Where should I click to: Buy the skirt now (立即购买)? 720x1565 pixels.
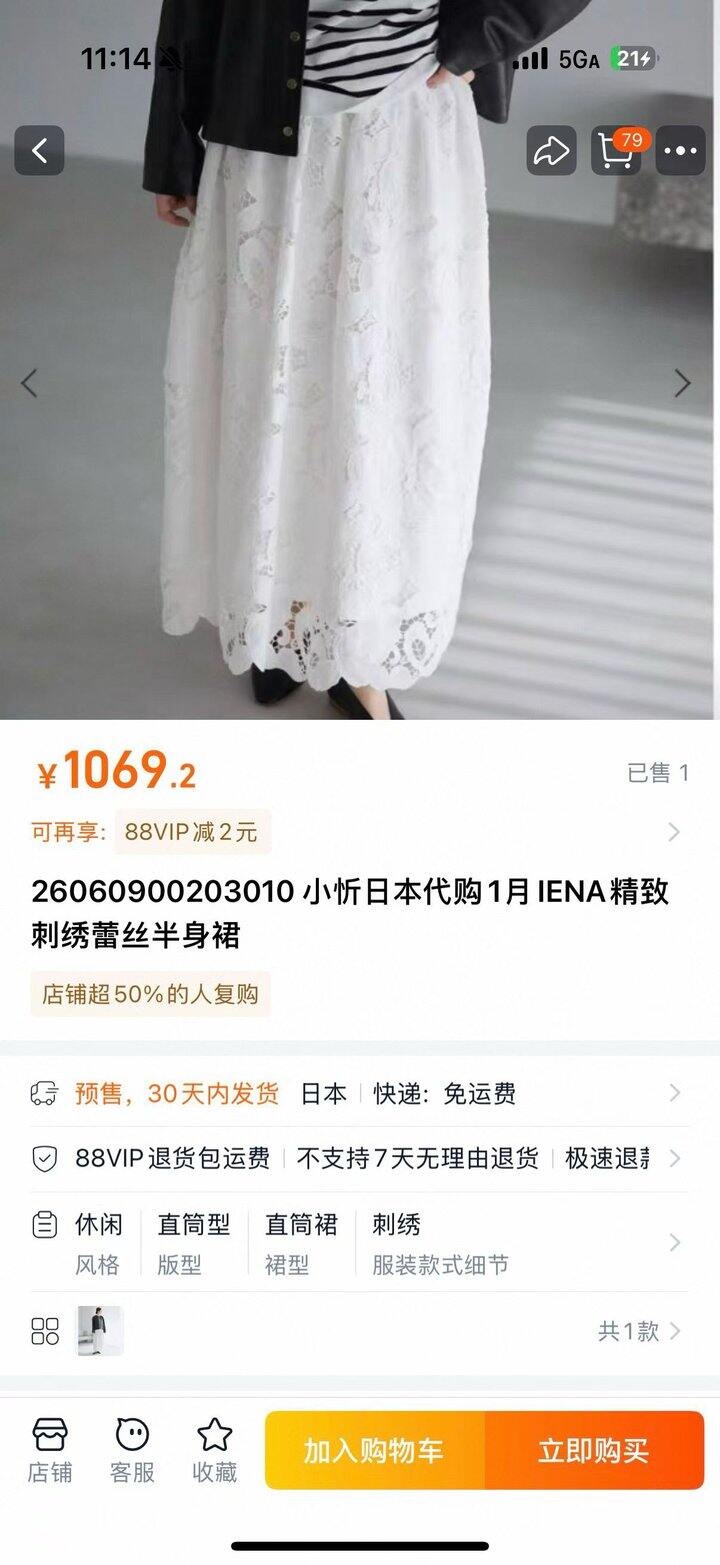tap(594, 1450)
